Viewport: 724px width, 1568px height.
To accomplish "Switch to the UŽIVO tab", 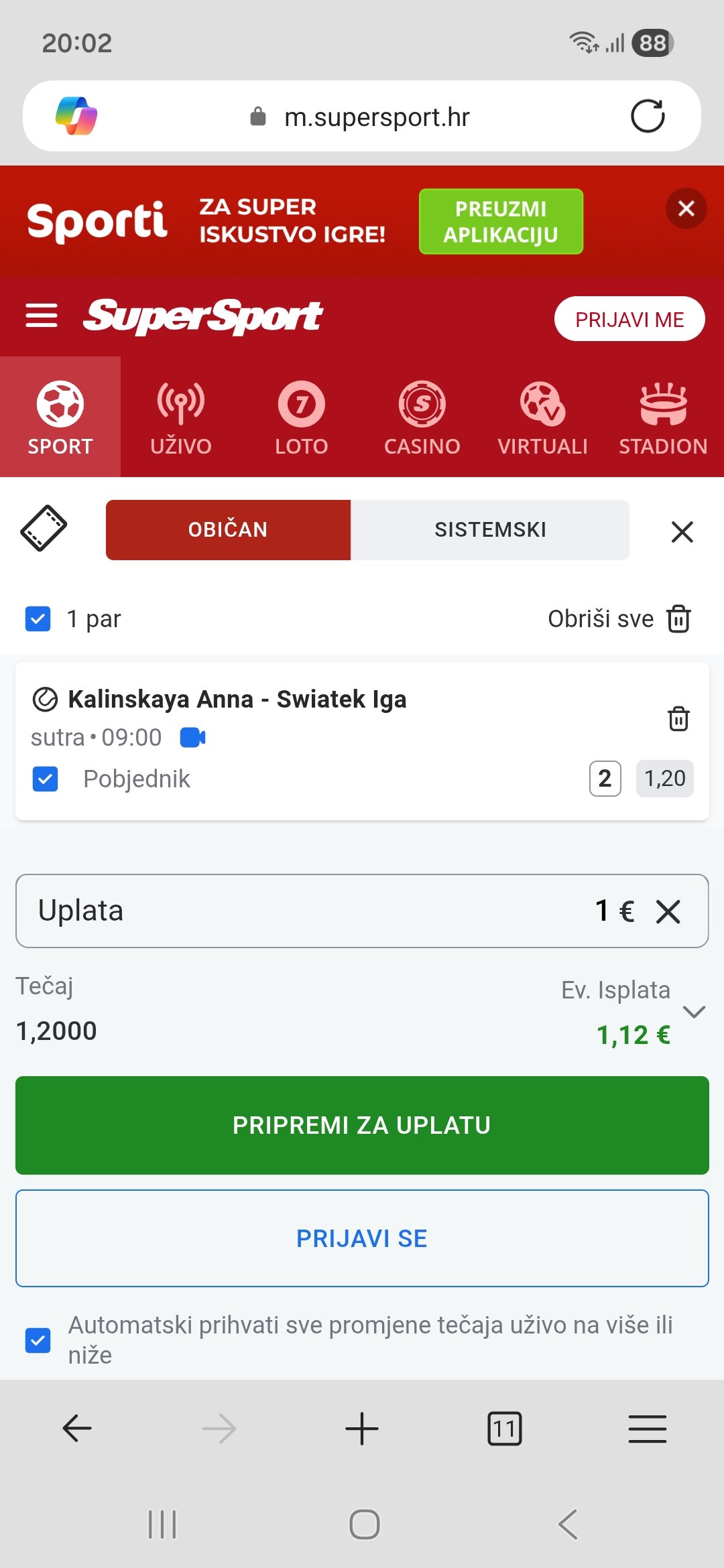I will (x=181, y=417).
